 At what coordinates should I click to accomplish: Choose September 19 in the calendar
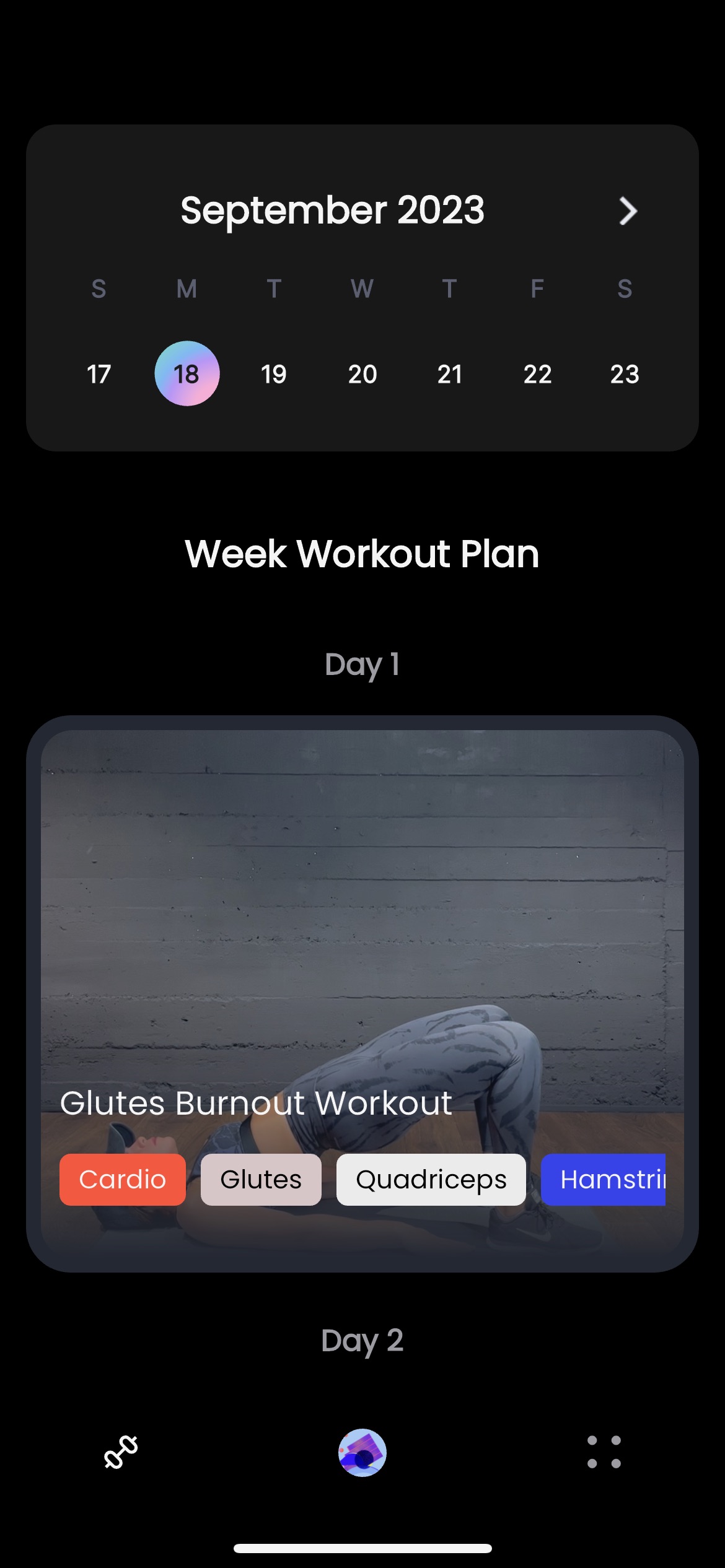pyautogui.click(x=274, y=374)
